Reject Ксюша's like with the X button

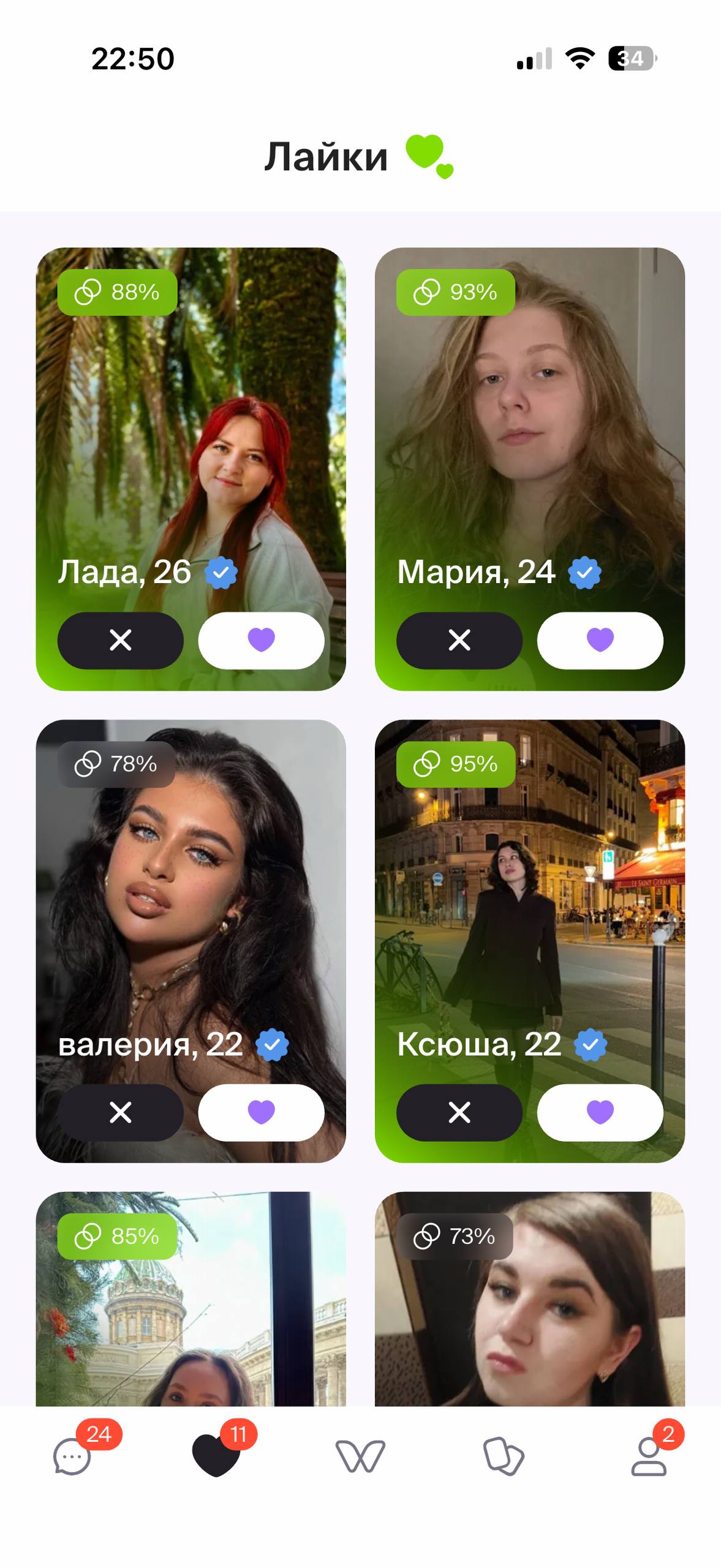tap(459, 1112)
